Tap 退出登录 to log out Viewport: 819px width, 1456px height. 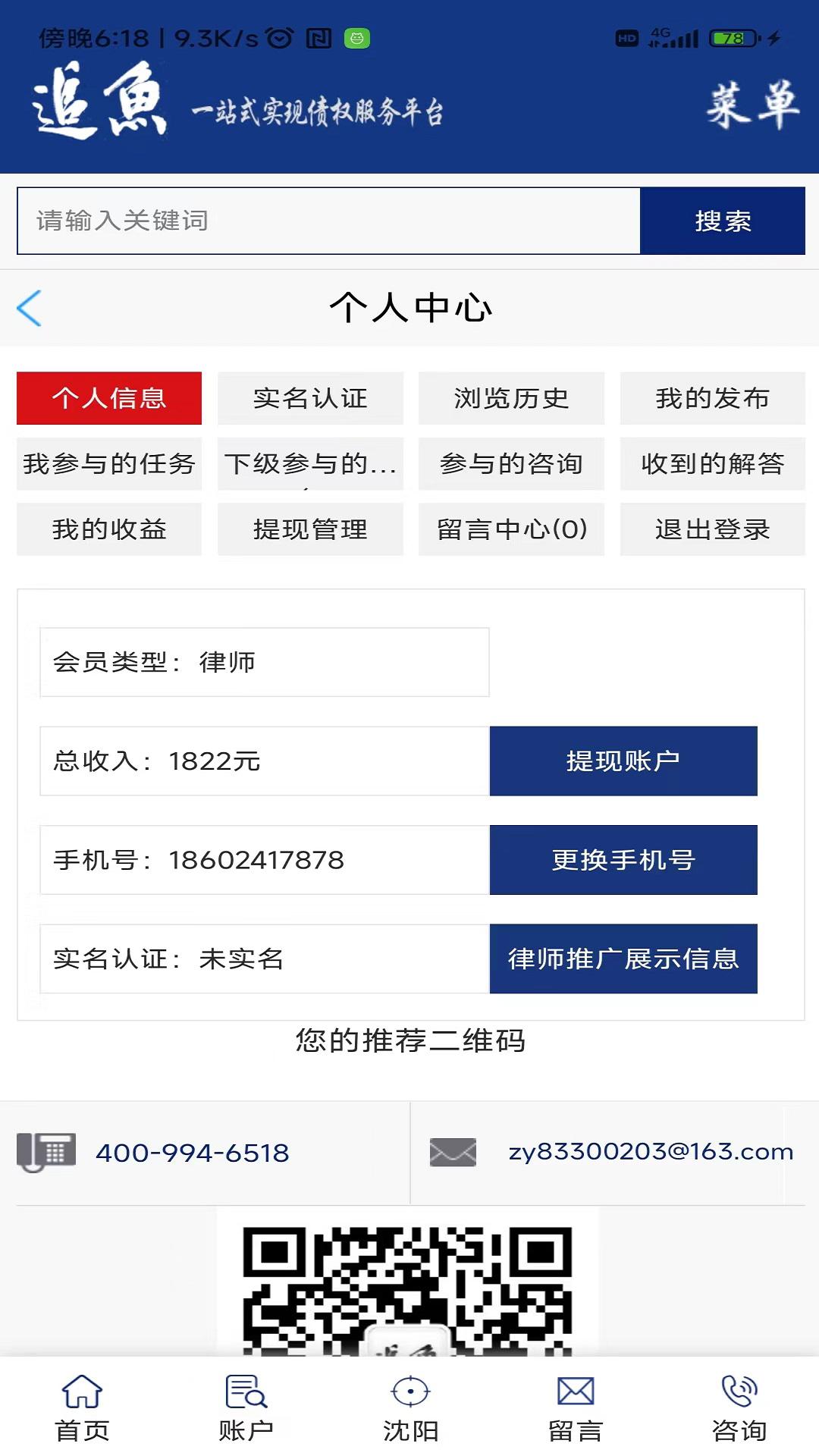pos(712,529)
